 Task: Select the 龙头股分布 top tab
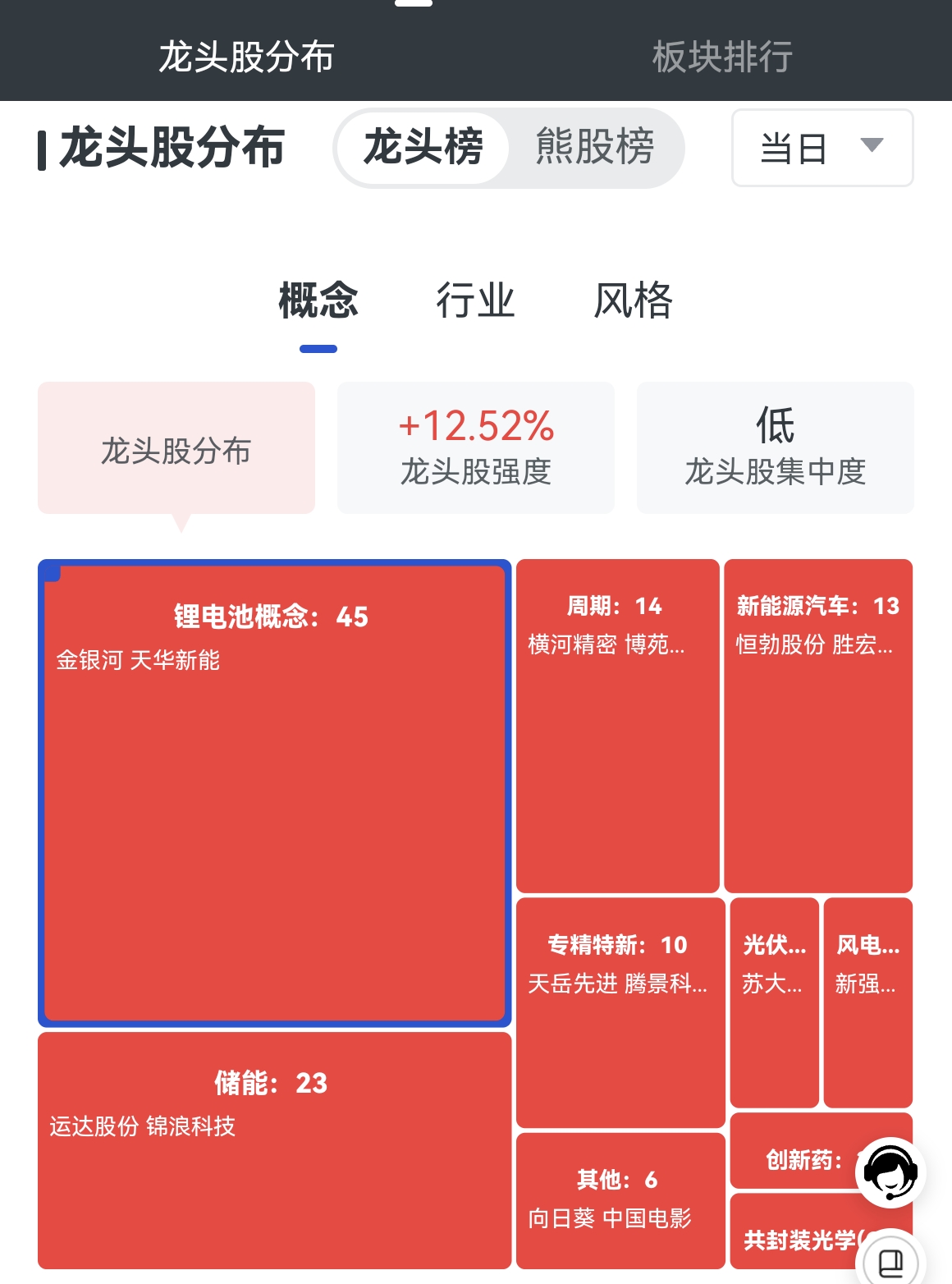(245, 57)
